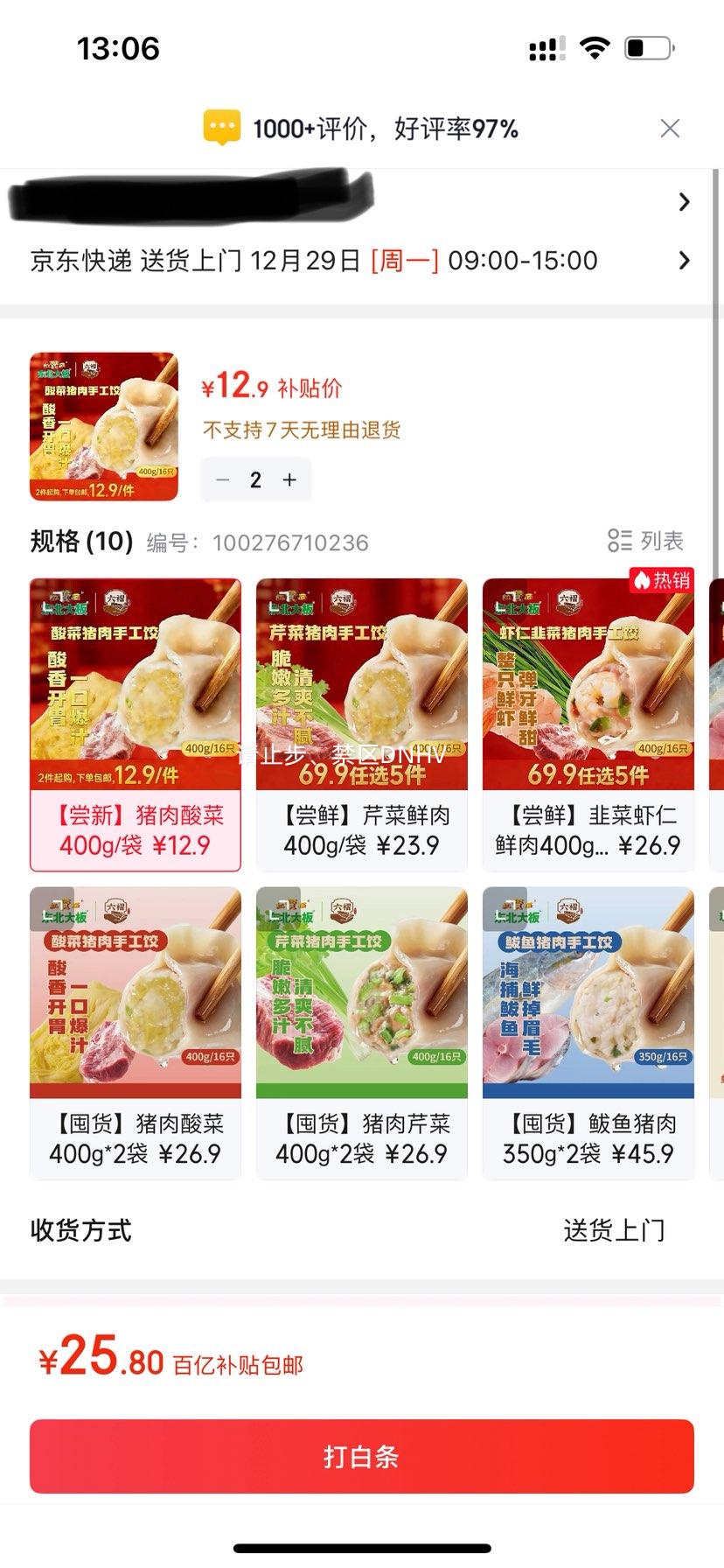Tap the 热销 hot-sale badge icon
724x1568 pixels.
[x=661, y=581]
